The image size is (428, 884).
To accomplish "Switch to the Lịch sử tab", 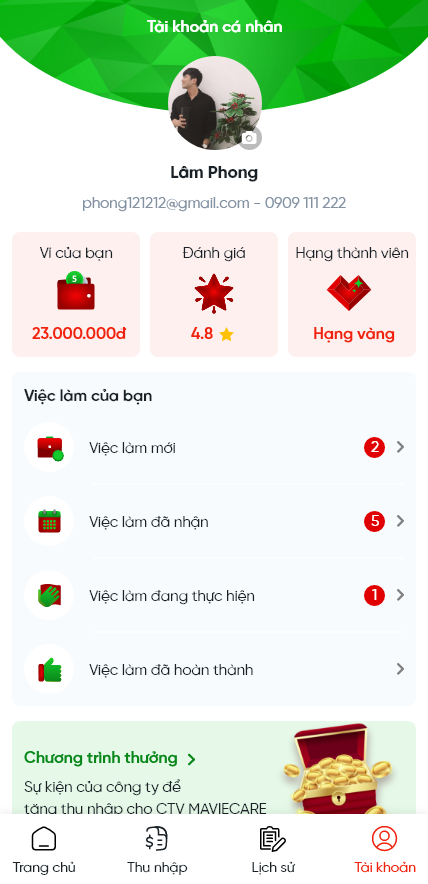I will pyautogui.click(x=273, y=850).
